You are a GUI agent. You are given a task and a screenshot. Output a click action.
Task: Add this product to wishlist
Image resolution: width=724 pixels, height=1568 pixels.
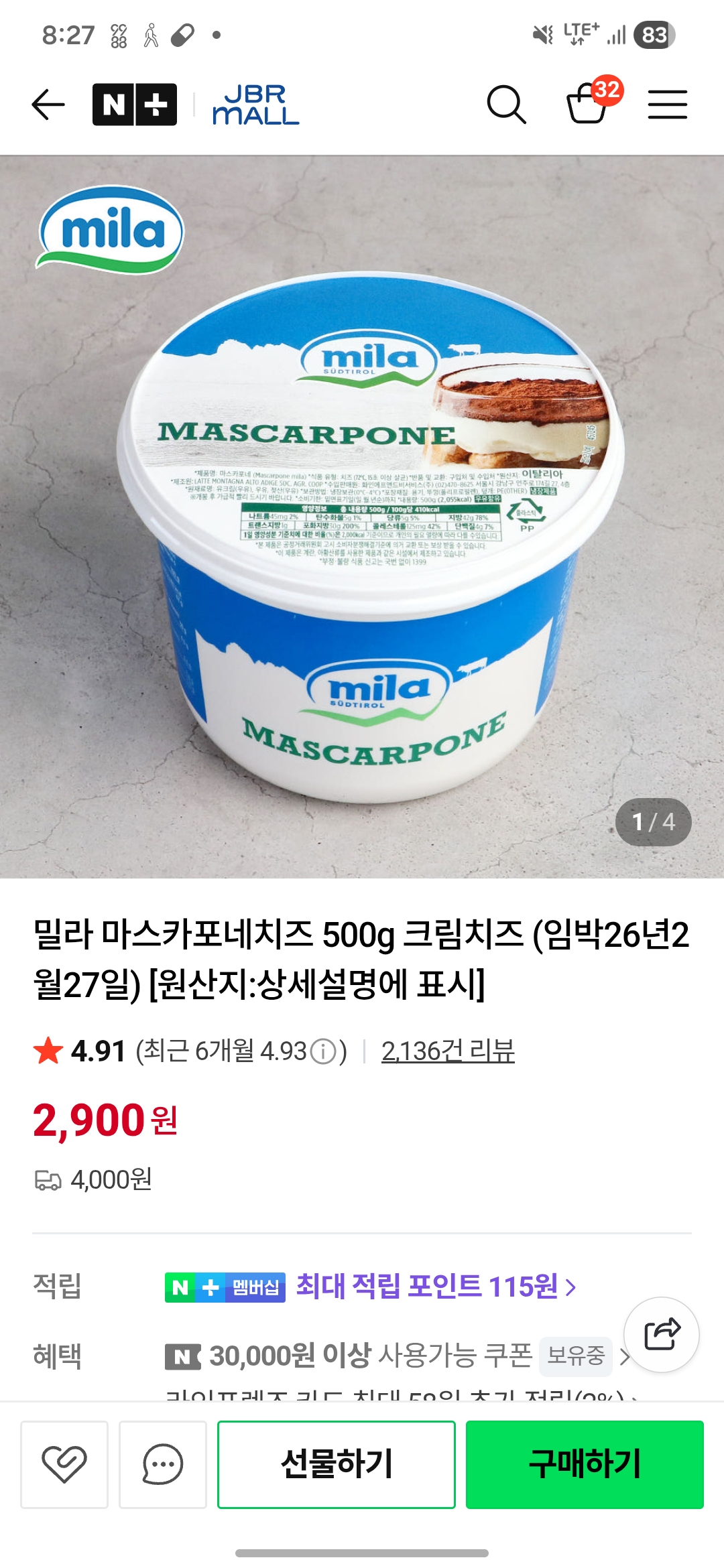(x=64, y=1464)
